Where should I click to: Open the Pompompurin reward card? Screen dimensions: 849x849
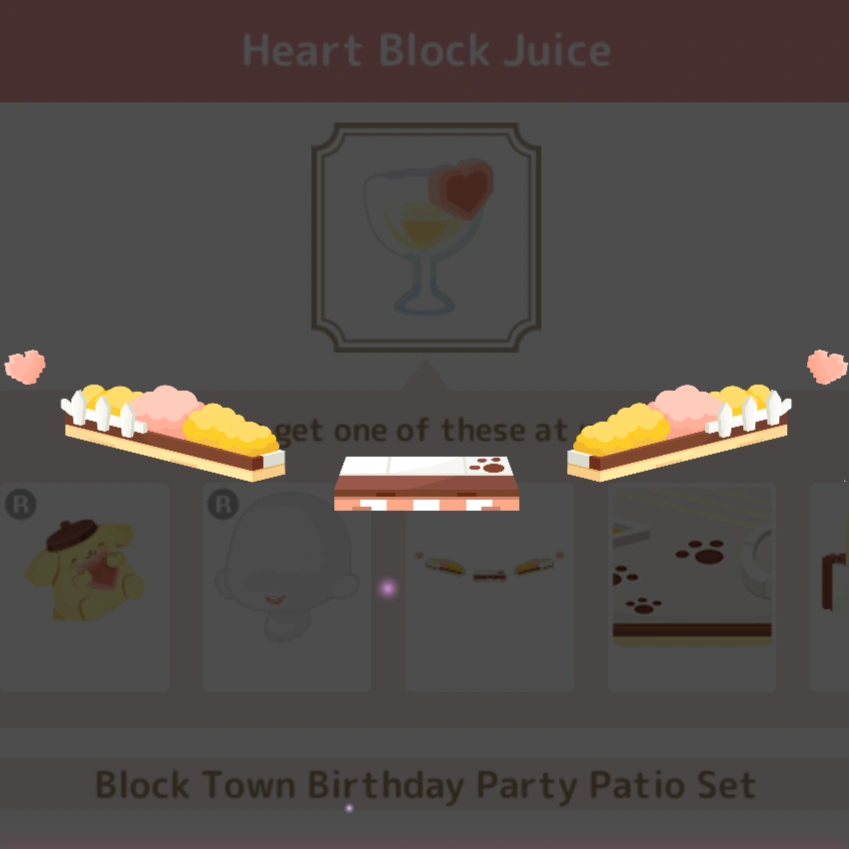click(x=84, y=587)
